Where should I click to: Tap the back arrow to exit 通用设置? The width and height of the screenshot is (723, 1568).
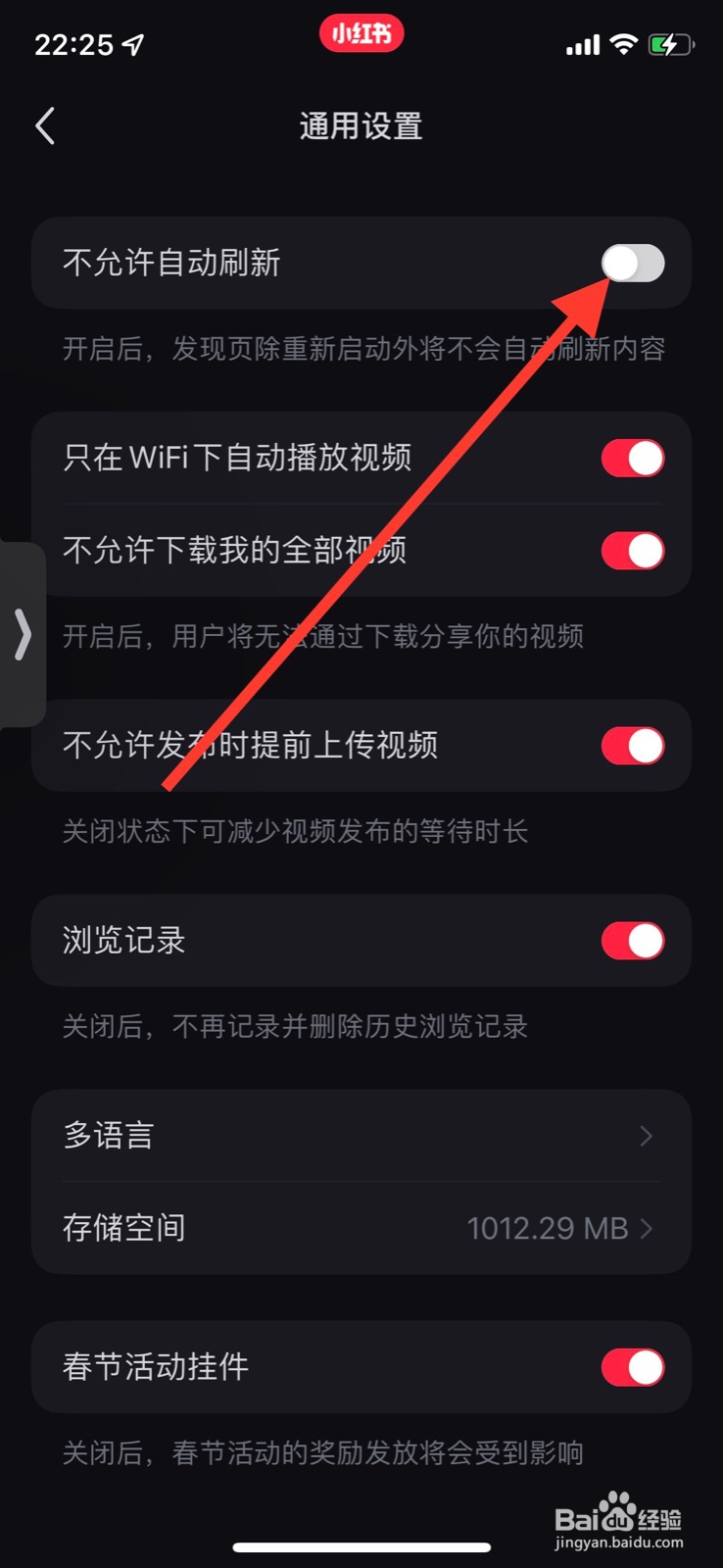43,125
